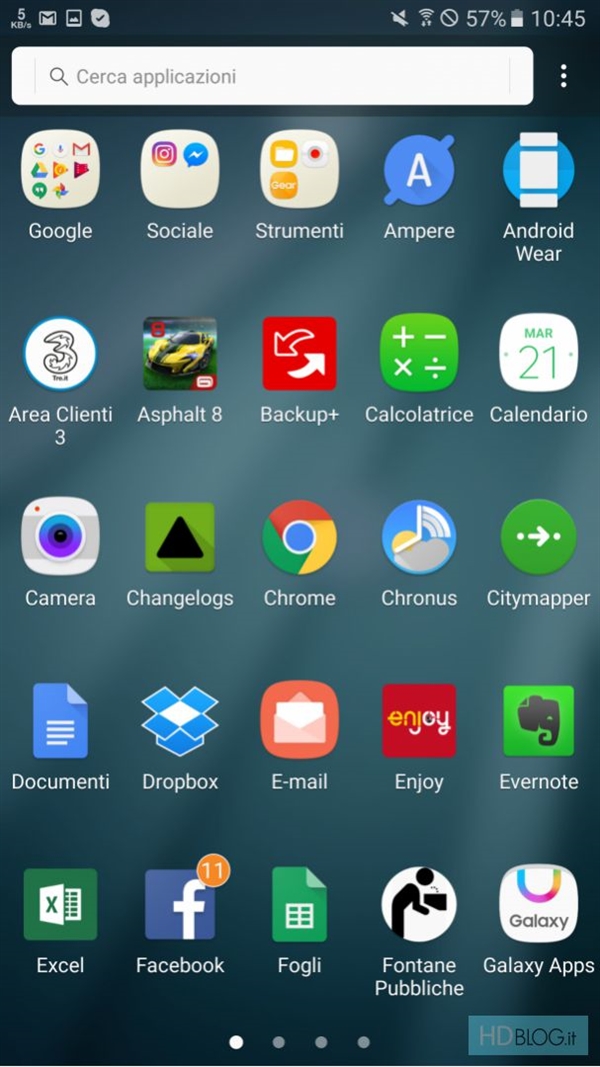
Task: Launch Citymapper
Action: [538, 538]
